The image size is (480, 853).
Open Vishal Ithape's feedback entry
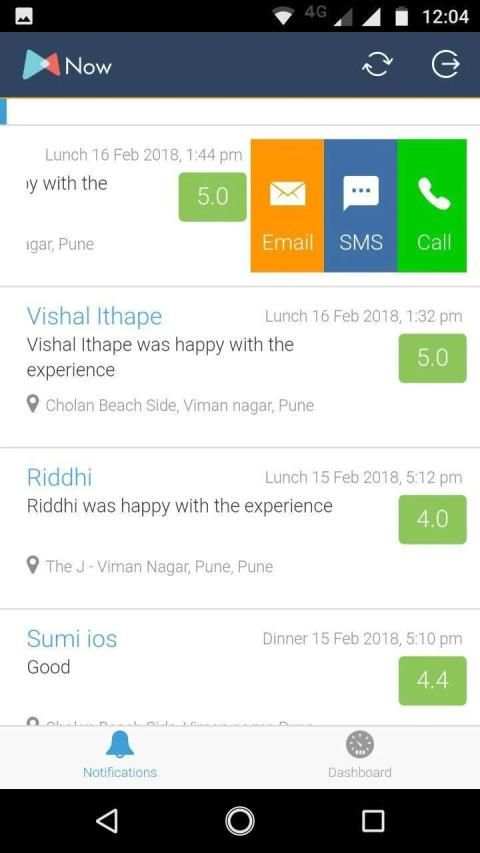240,367
